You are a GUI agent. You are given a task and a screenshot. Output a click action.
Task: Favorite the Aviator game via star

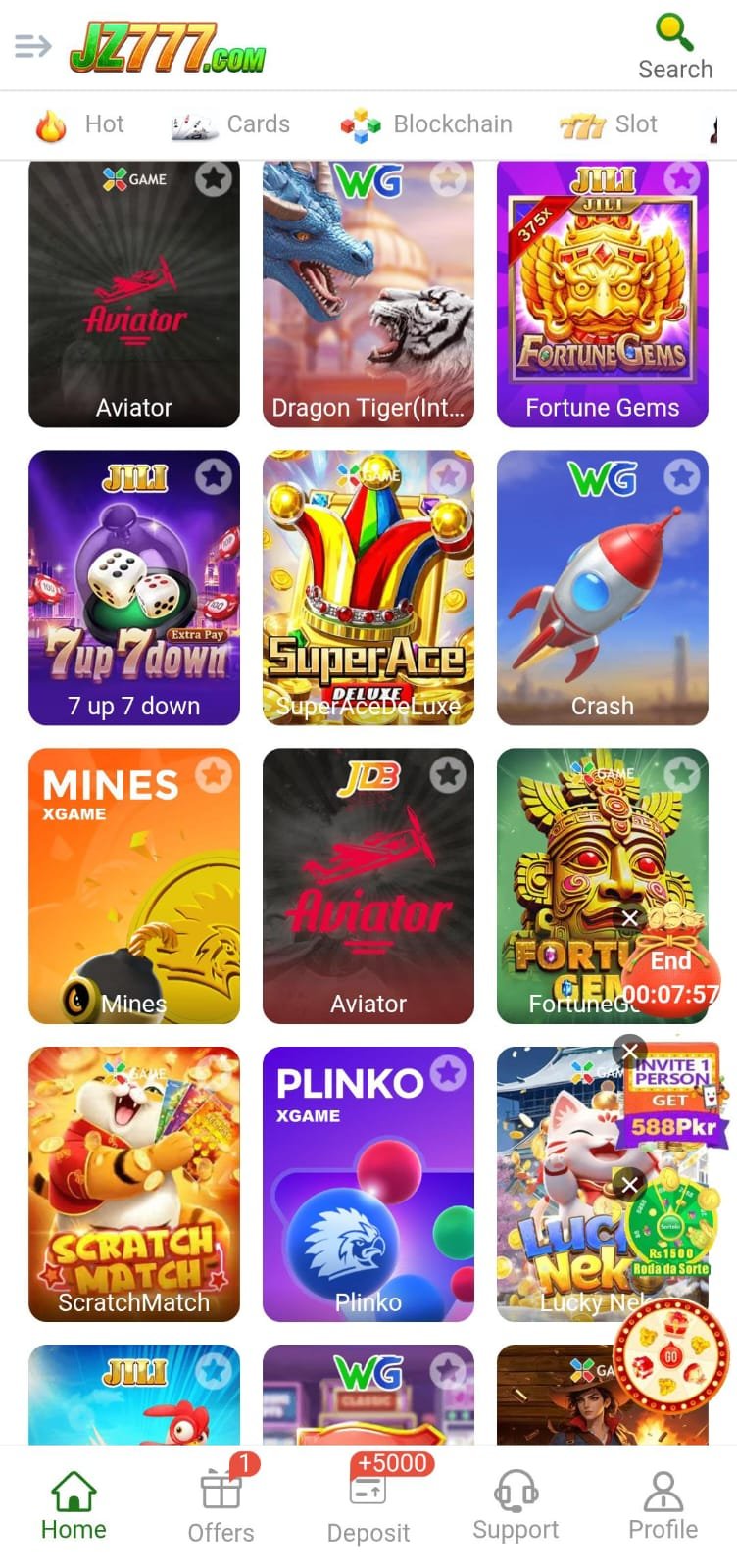tap(214, 179)
